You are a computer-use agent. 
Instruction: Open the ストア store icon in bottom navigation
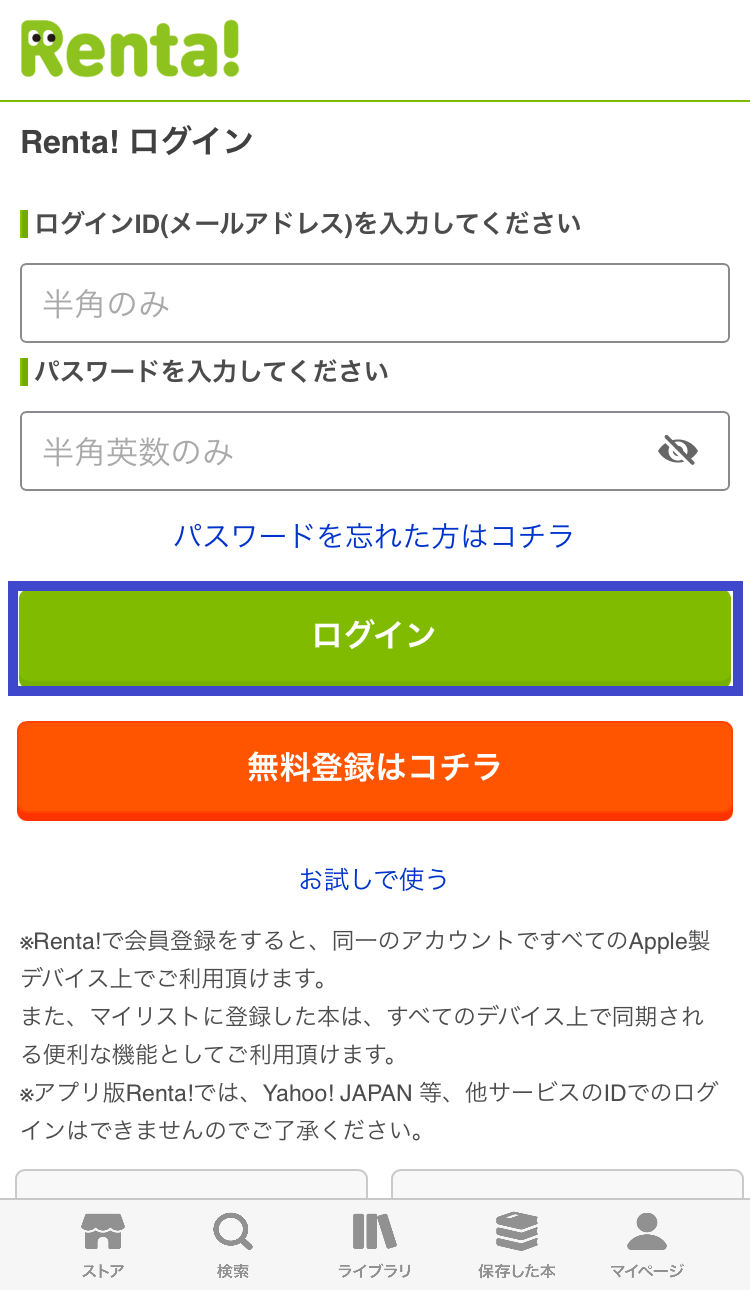click(x=104, y=1240)
